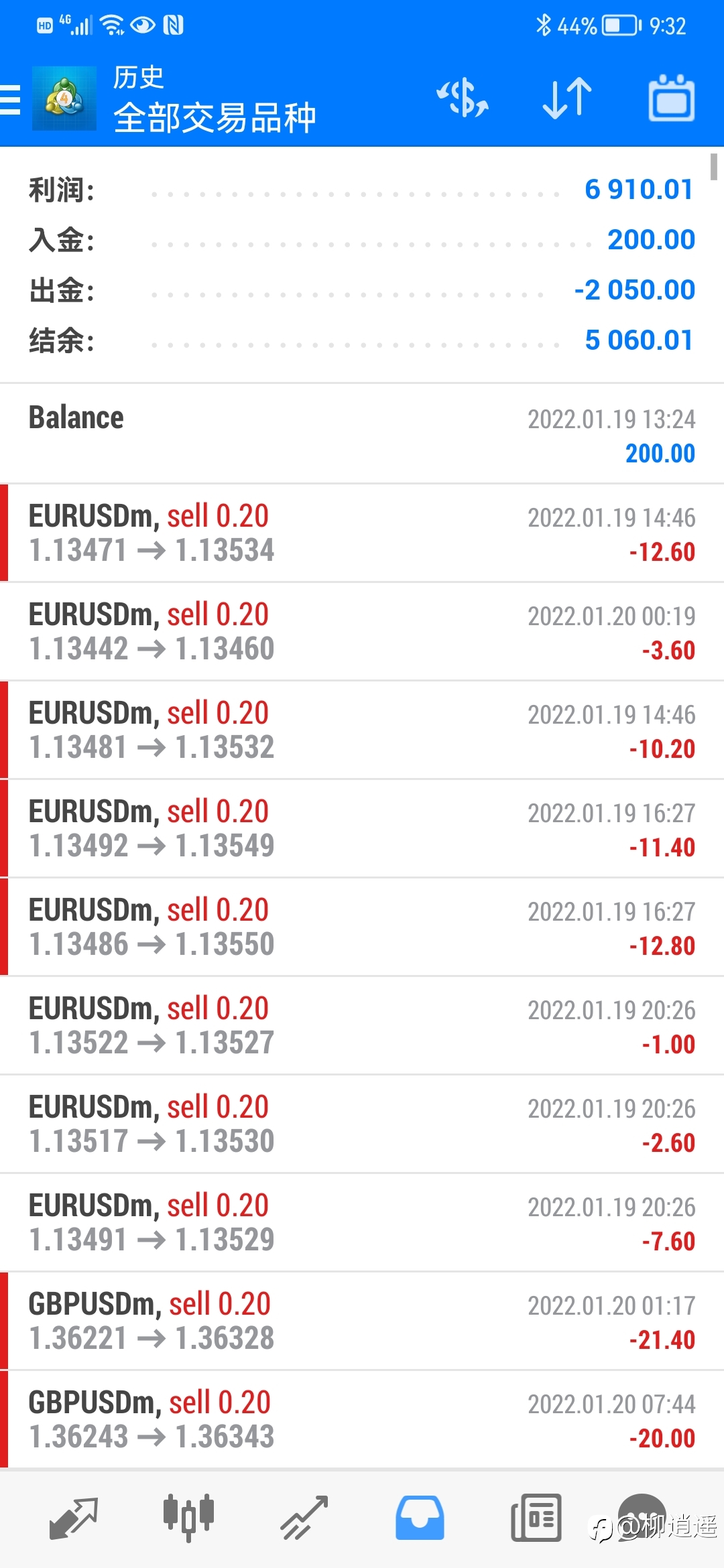This screenshot has width=724, height=1568.
Task: Open the calendar date range picker
Action: tap(671, 98)
